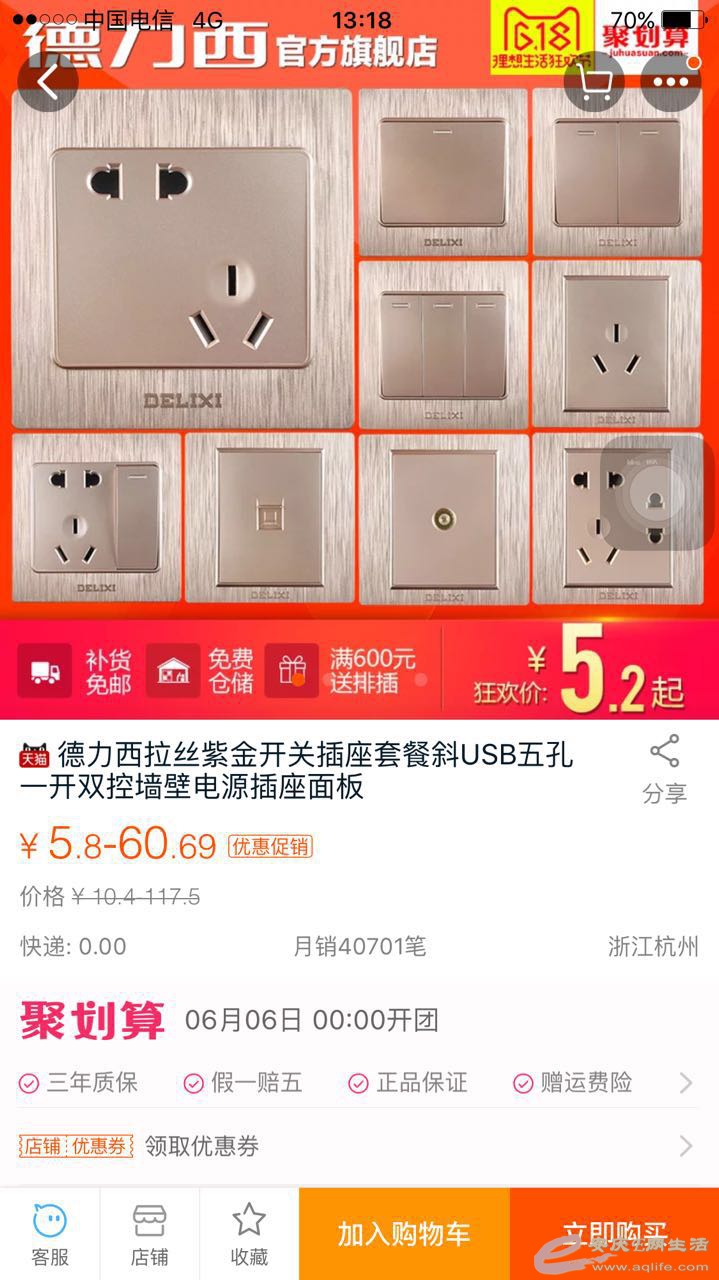The image size is (719, 1280).
Task: Open 领取优惠券 coupon row
Action: (x=358, y=1146)
